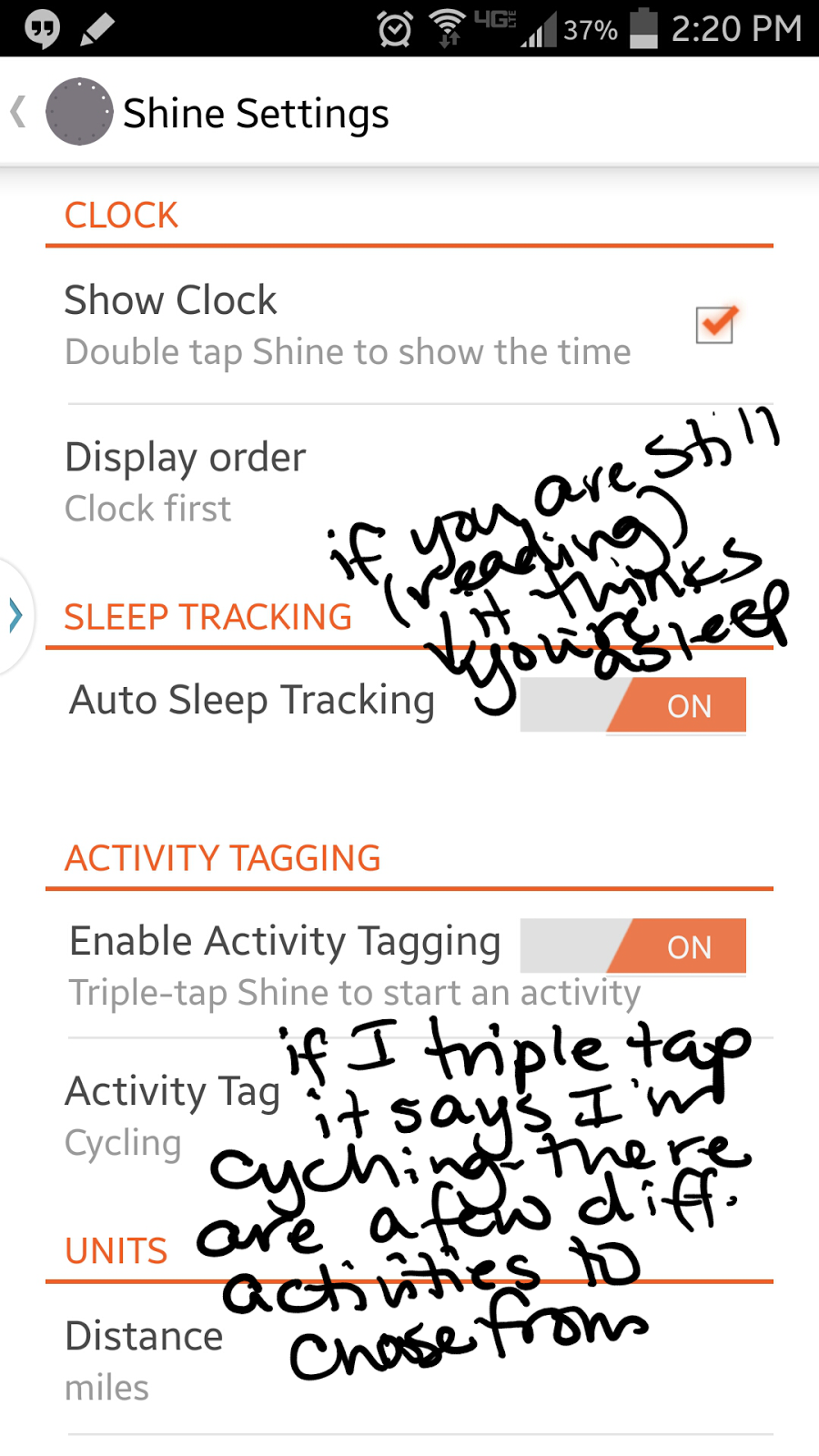Change the Activity Tag from Cycling
The height and width of the screenshot is (1456, 819).
pyautogui.click(x=171, y=1115)
